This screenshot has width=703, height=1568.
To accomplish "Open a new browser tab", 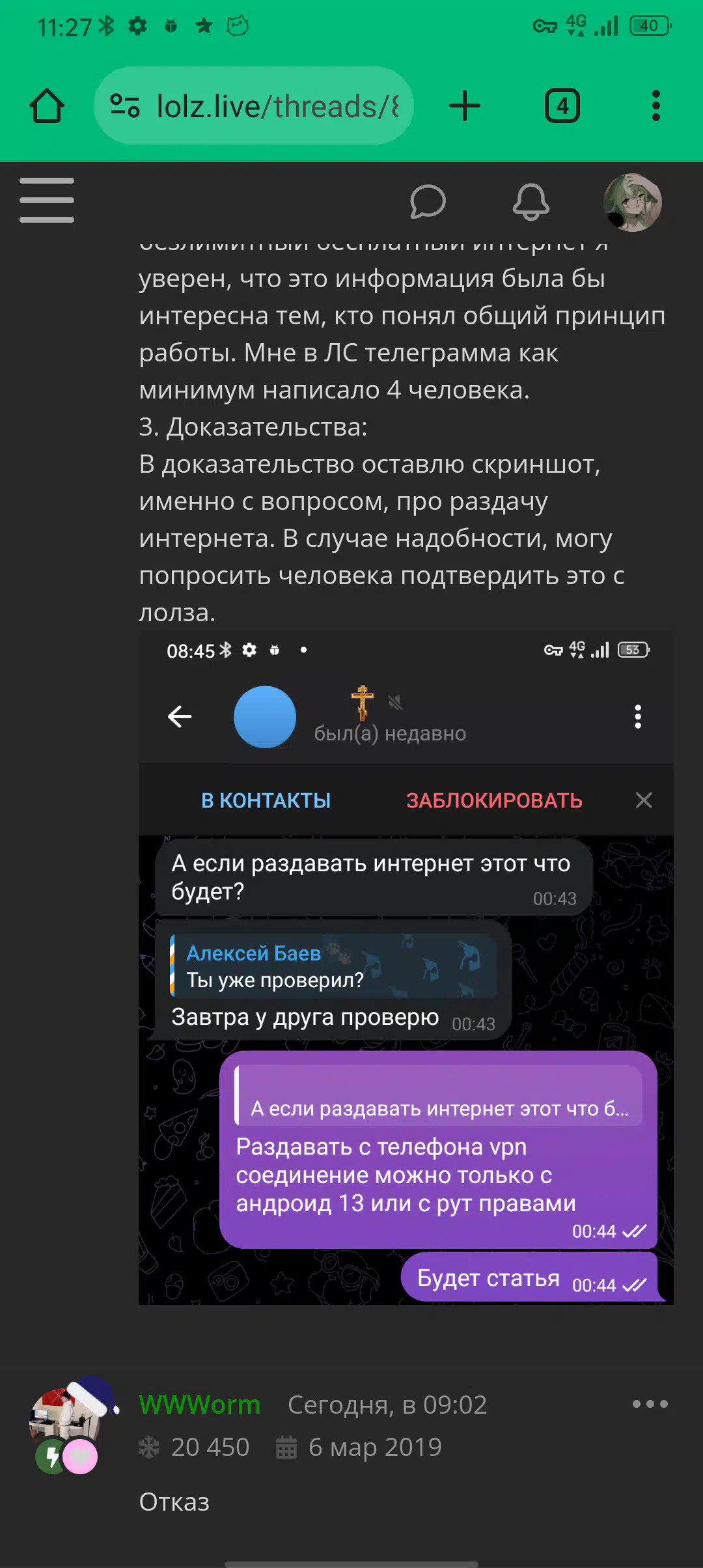I will (465, 105).
